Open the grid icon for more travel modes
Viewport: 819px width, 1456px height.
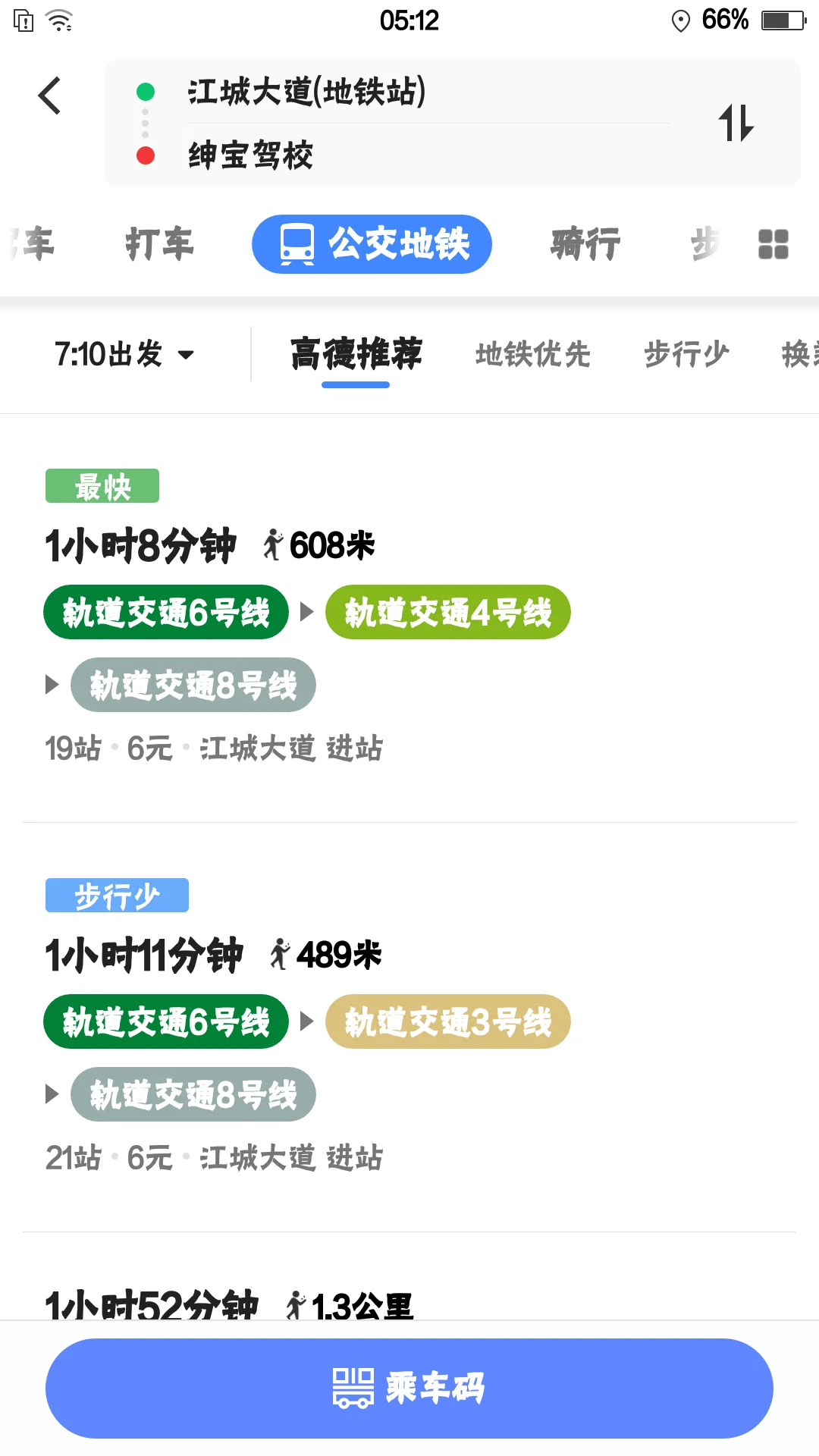(773, 244)
